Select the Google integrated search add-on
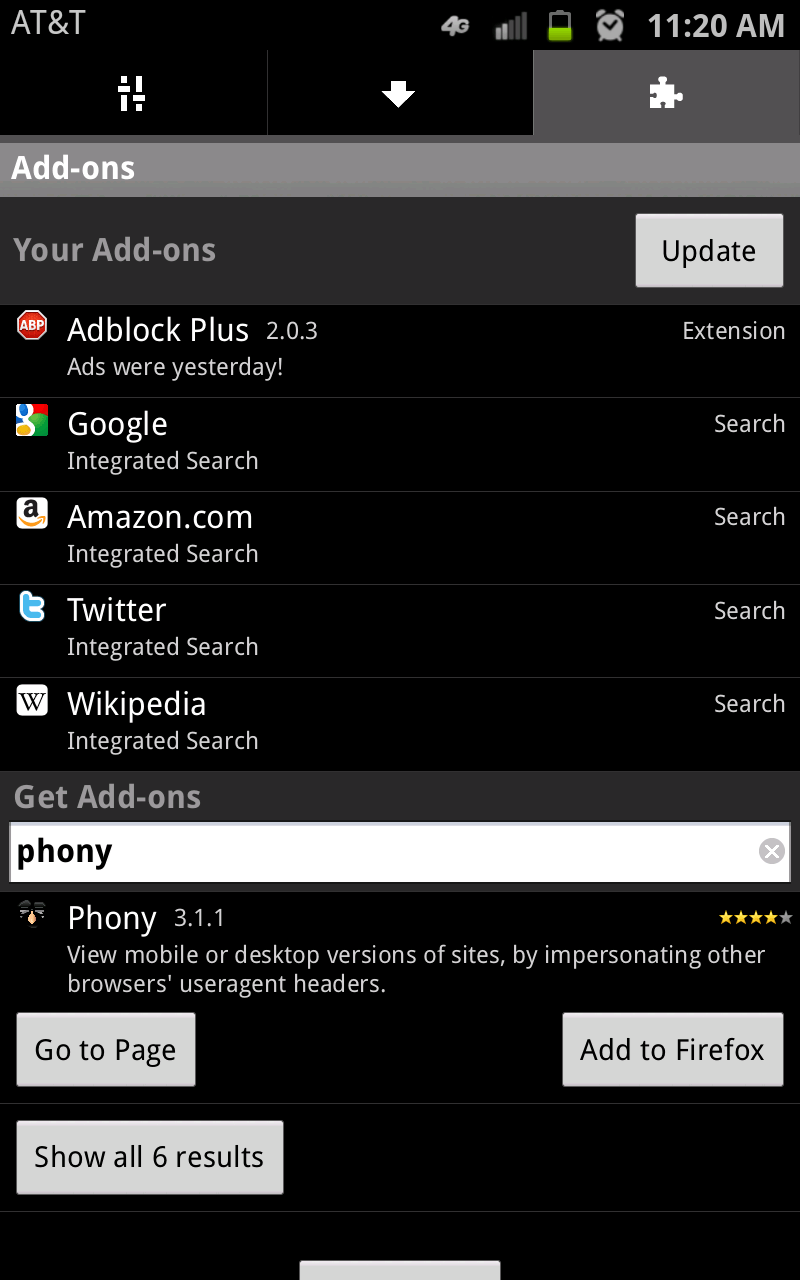The height and width of the screenshot is (1280, 800). click(x=400, y=444)
